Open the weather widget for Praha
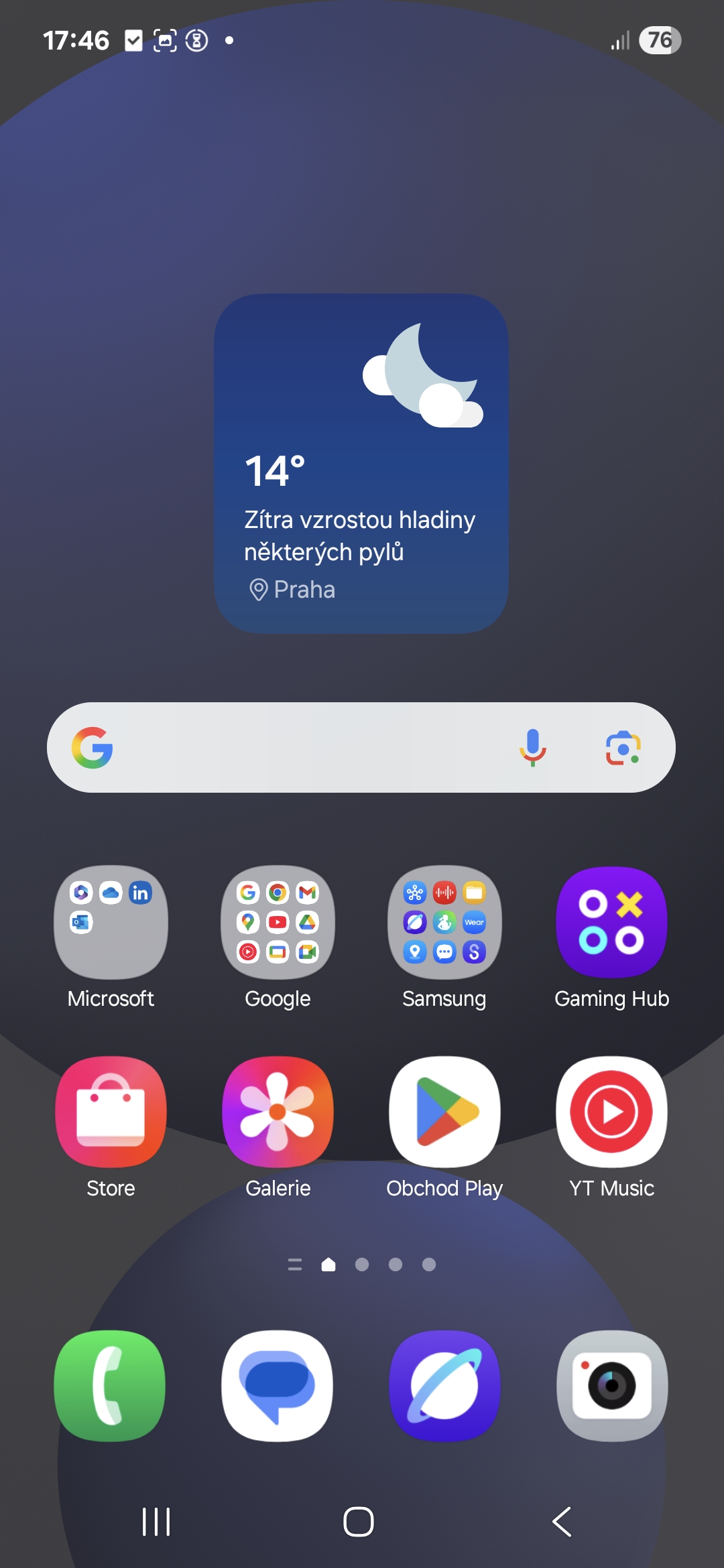This screenshot has height=1568, width=724. pyautogui.click(x=361, y=464)
